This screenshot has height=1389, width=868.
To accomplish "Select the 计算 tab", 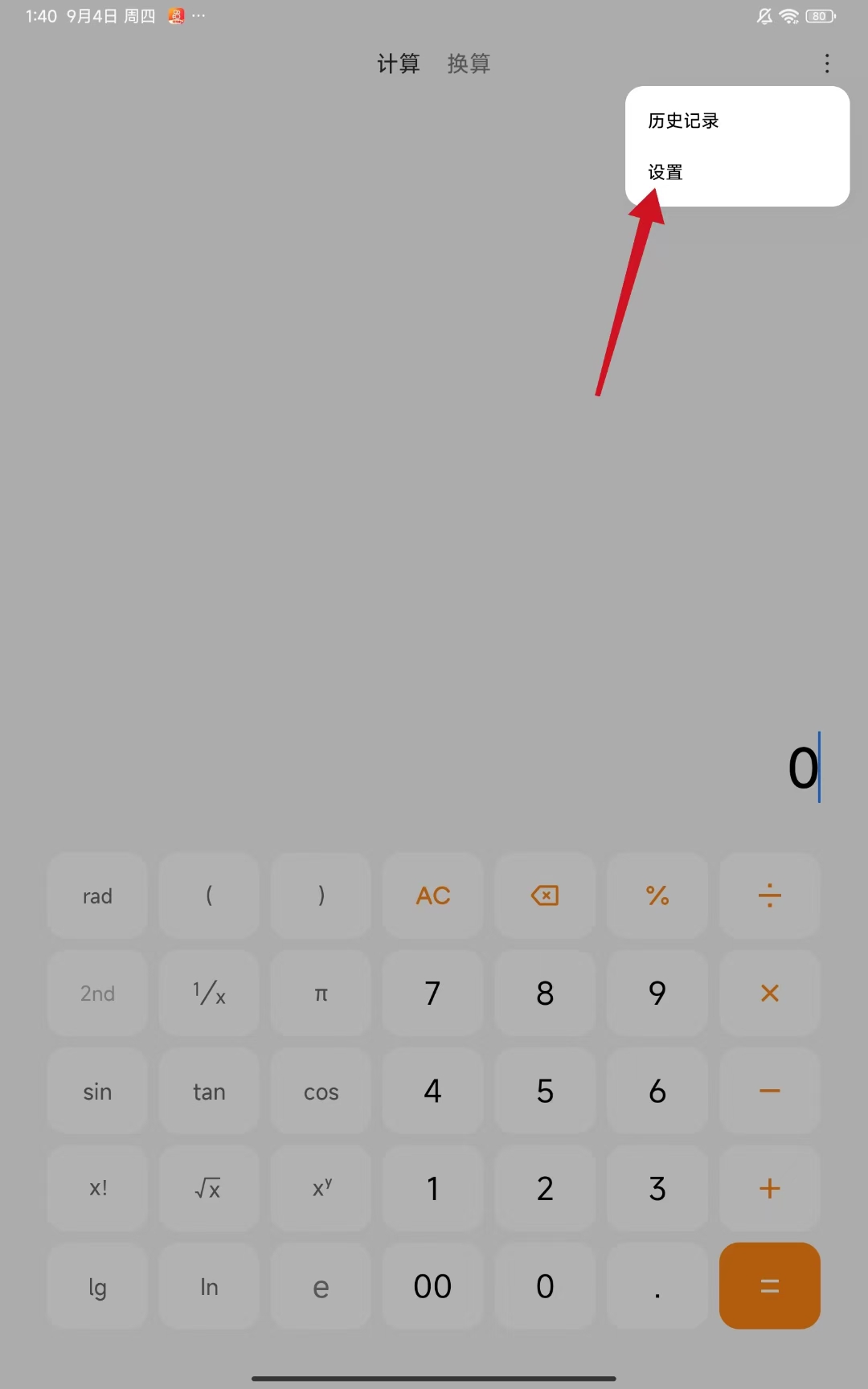I will (x=399, y=64).
